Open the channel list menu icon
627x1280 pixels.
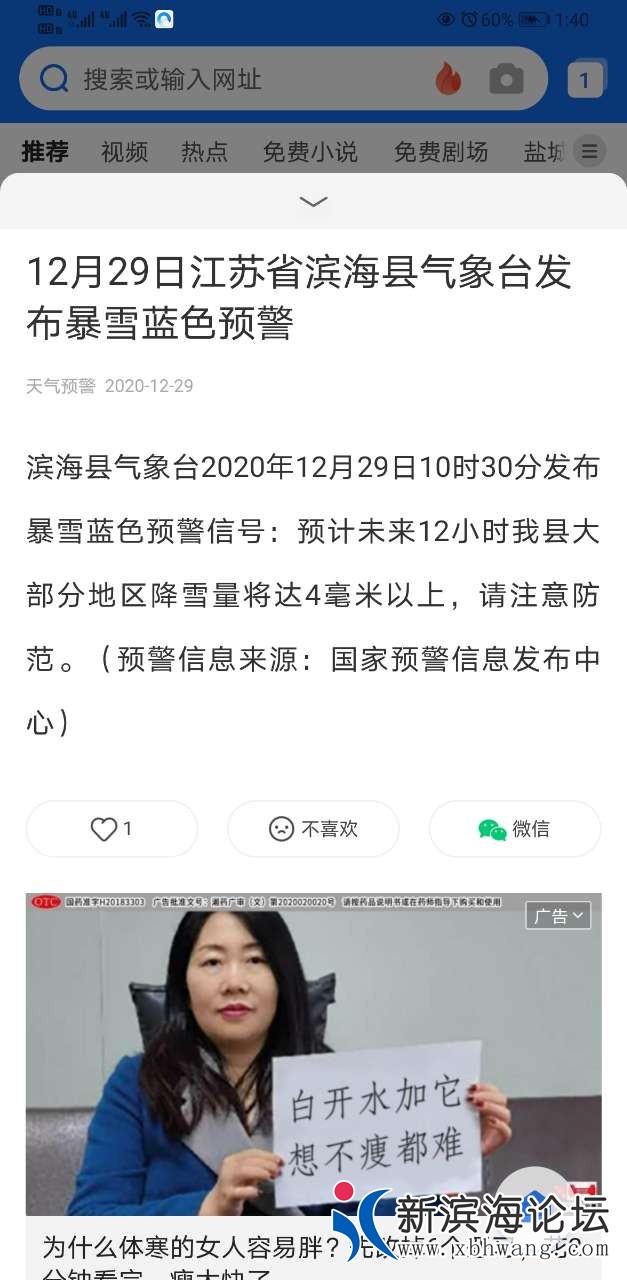point(590,152)
